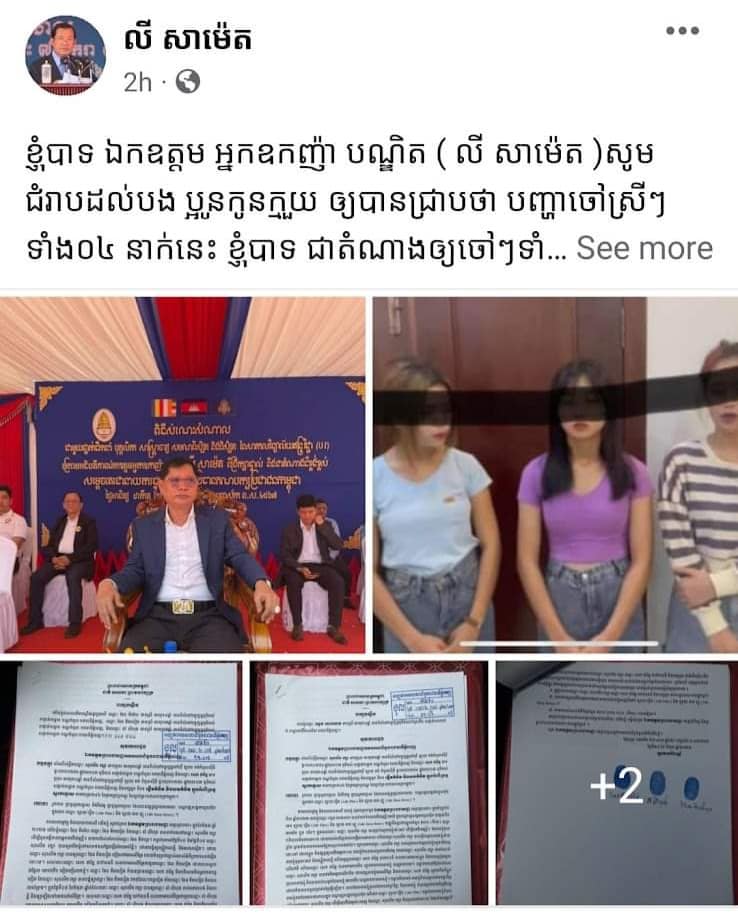
Task: Expand the post text with See more
Action: click(x=644, y=248)
